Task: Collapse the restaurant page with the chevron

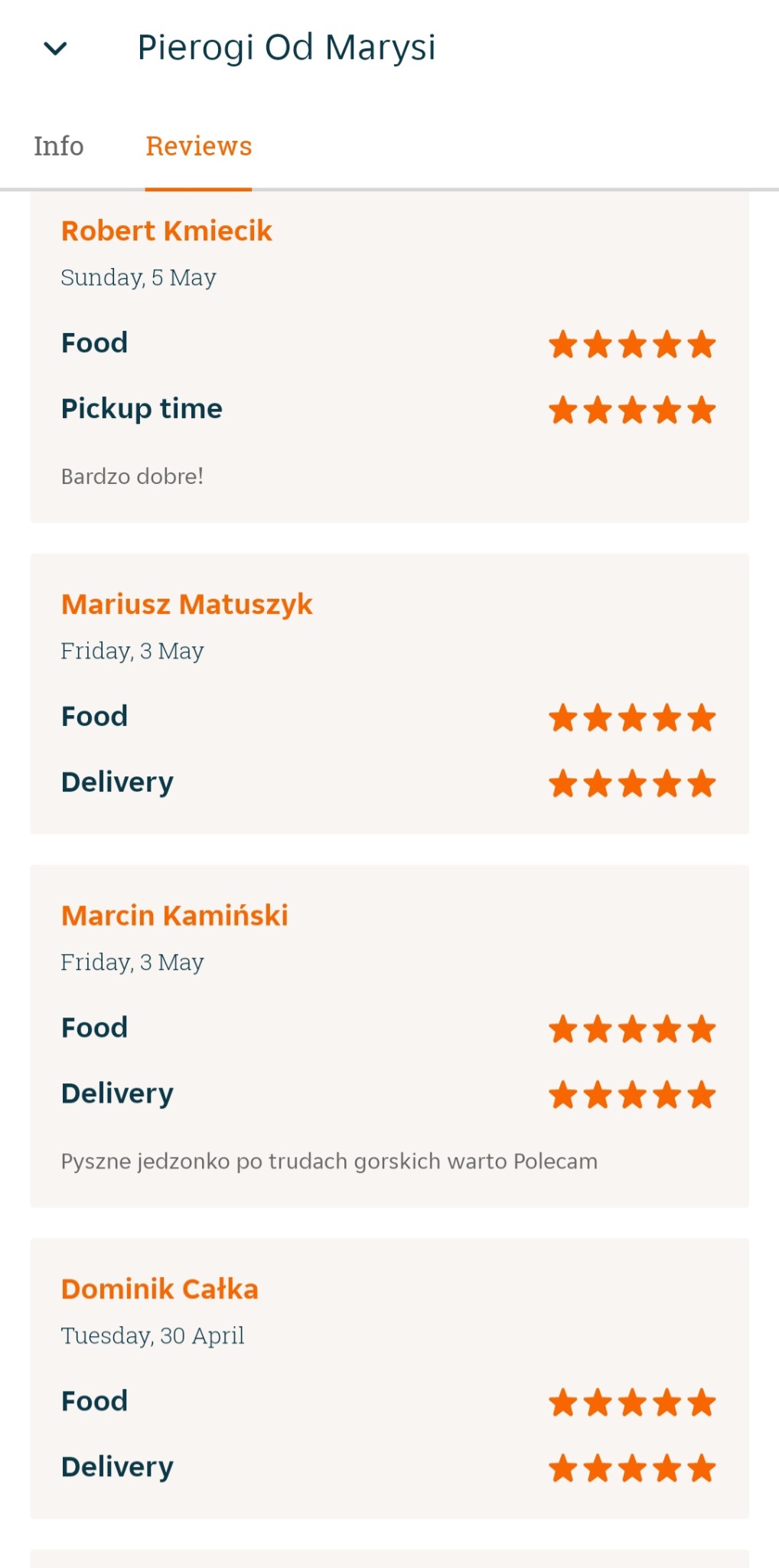Action: [x=54, y=48]
